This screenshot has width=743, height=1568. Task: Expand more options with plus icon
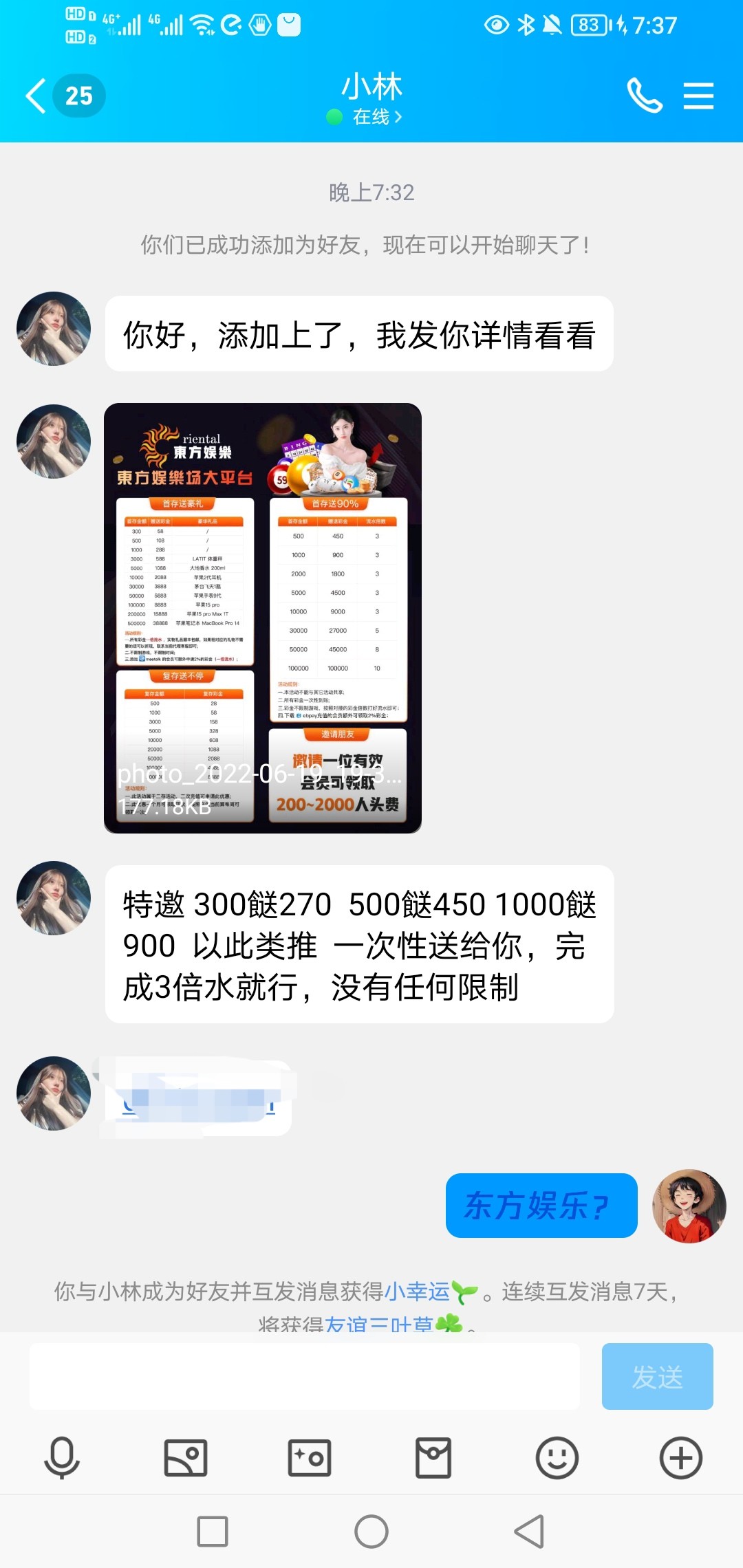point(680,1457)
